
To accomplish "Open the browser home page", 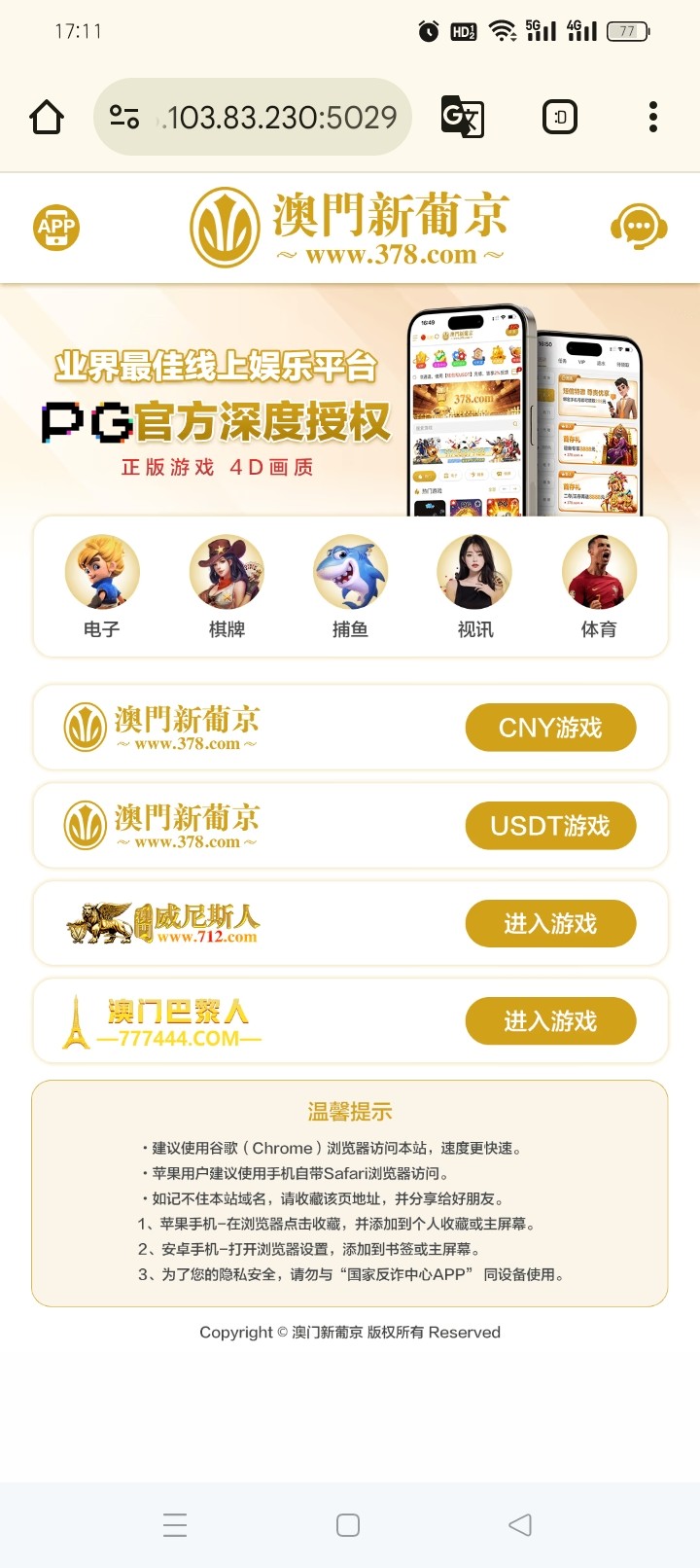I will click(x=47, y=118).
